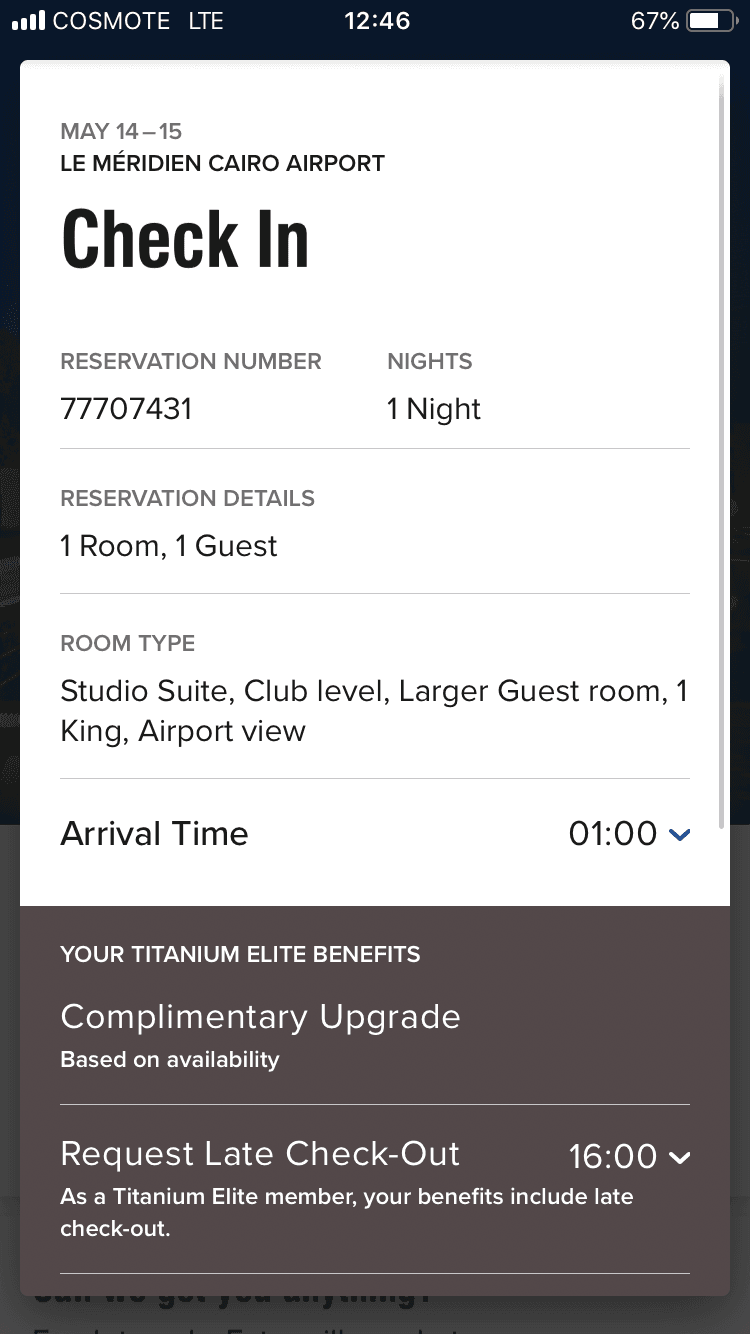The image size is (750, 1334).
Task: Open the Arrival Time 01:00 dropdown
Action: [x=630, y=834]
